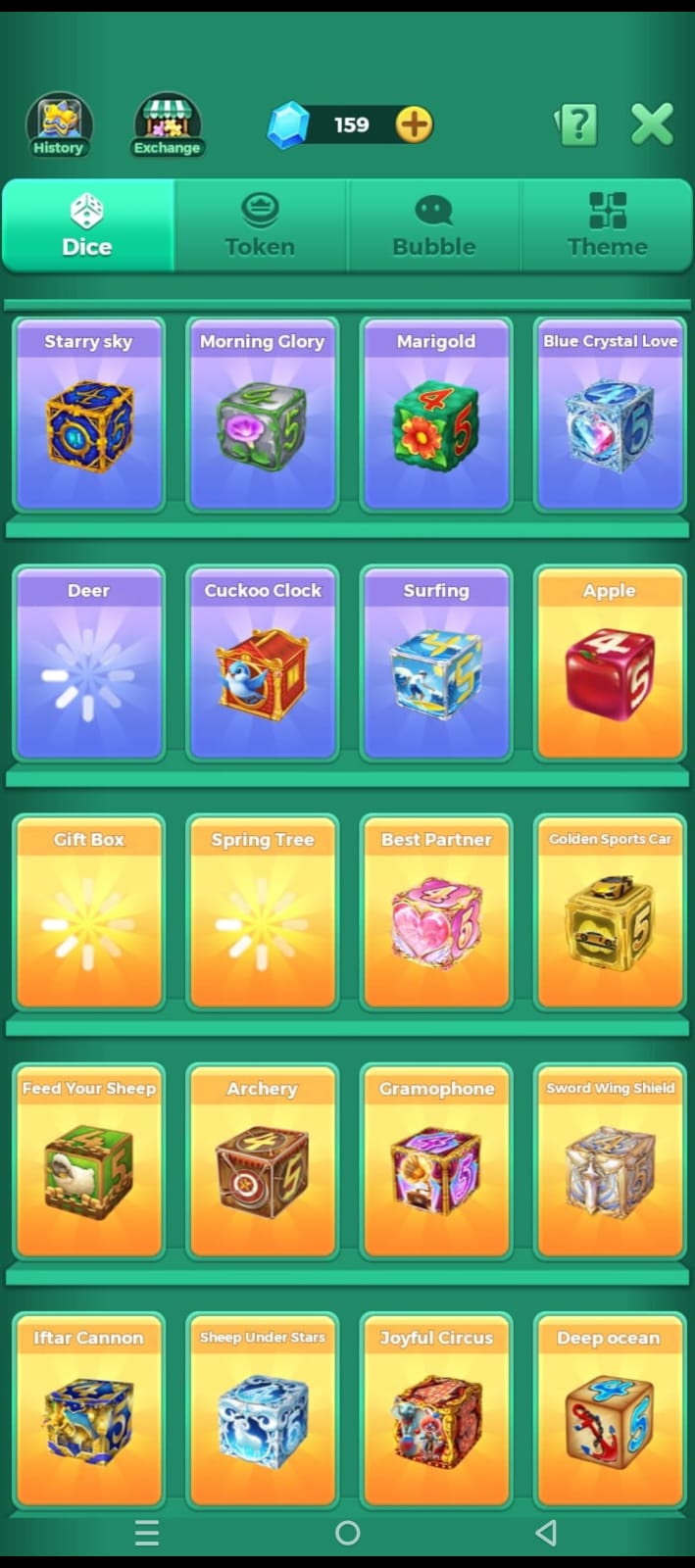
Task: Select the Morning Glory dice
Action: (x=262, y=416)
